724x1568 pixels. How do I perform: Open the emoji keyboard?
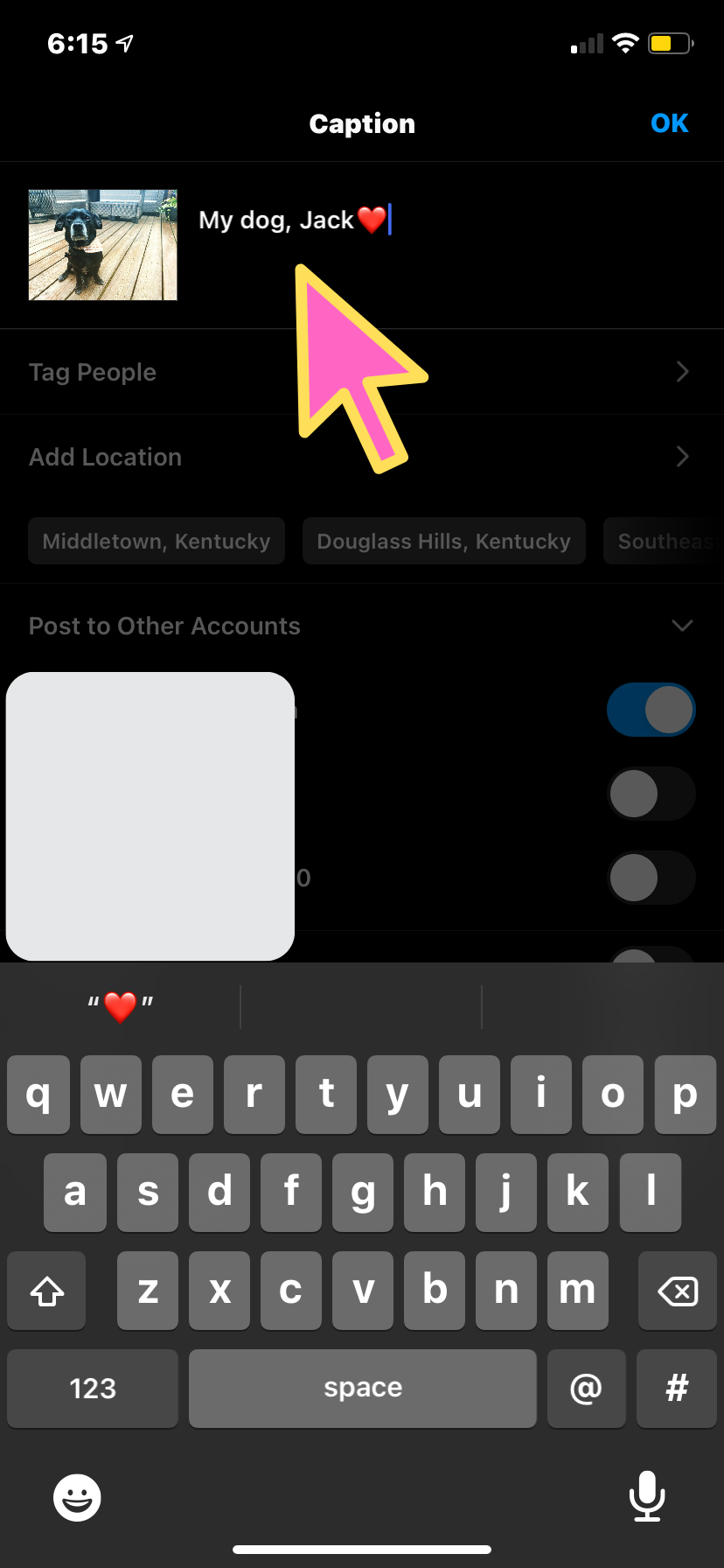[77, 1497]
